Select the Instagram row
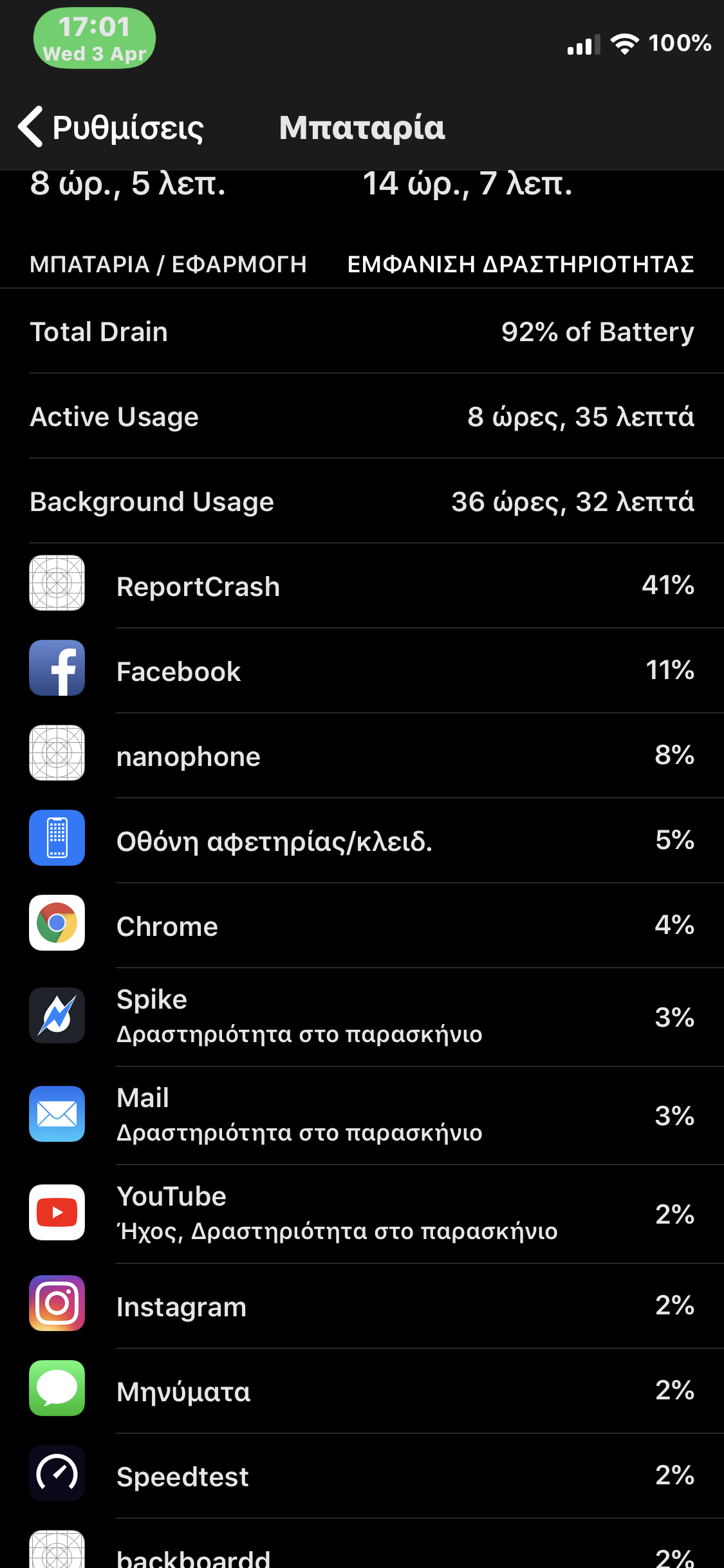 pyautogui.click(x=362, y=1306)
